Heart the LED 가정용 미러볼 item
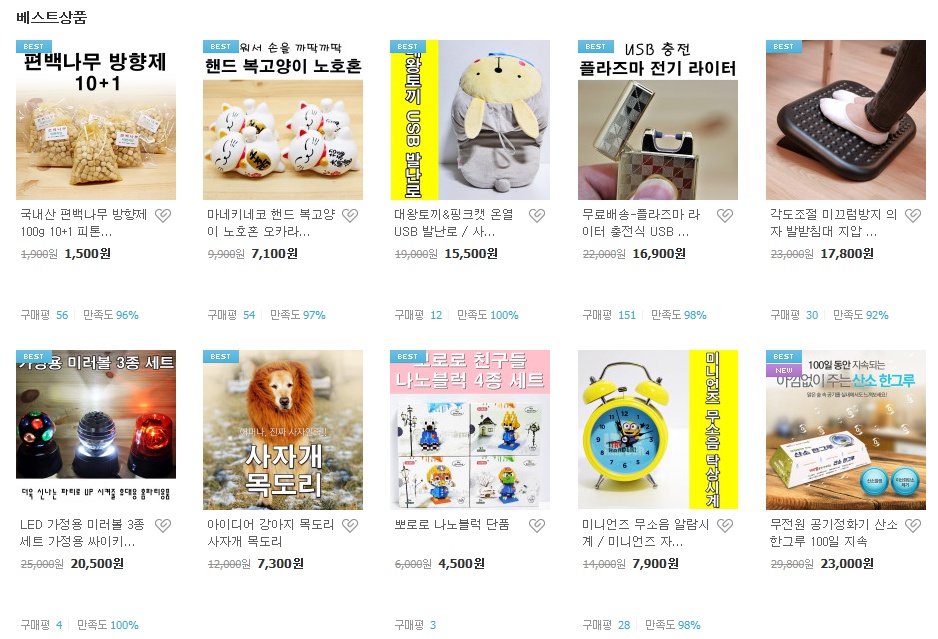938x639 pixels. [x=162, y=525]
